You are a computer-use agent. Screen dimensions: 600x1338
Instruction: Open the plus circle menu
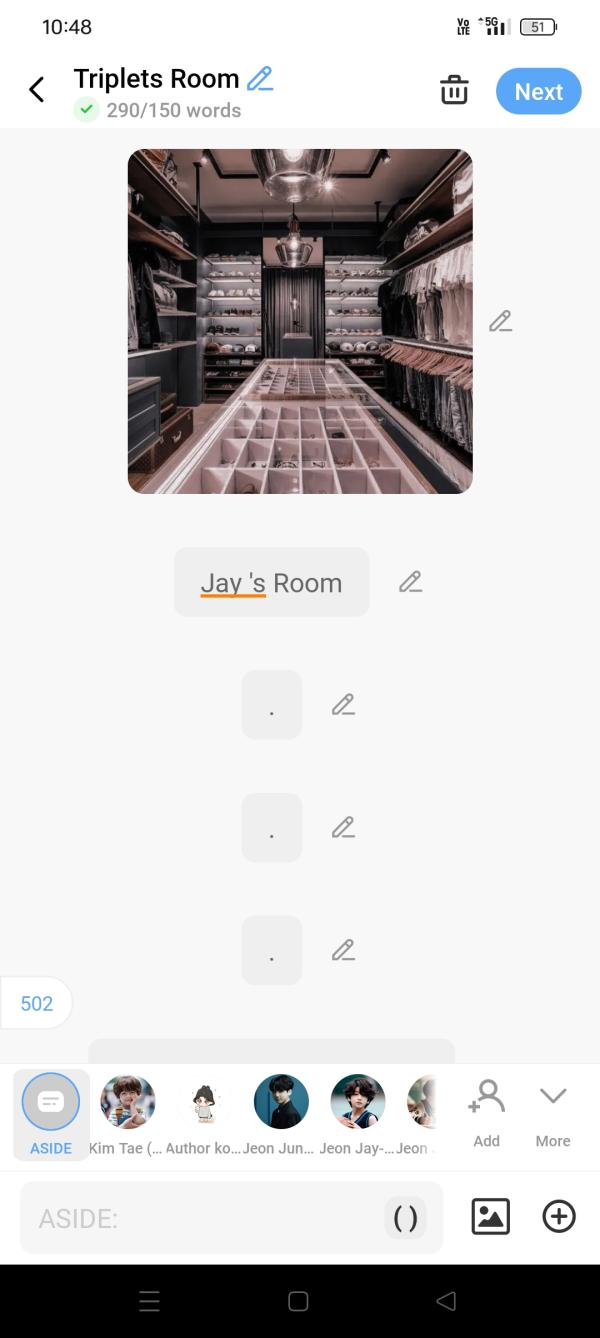coord(558,1217)
